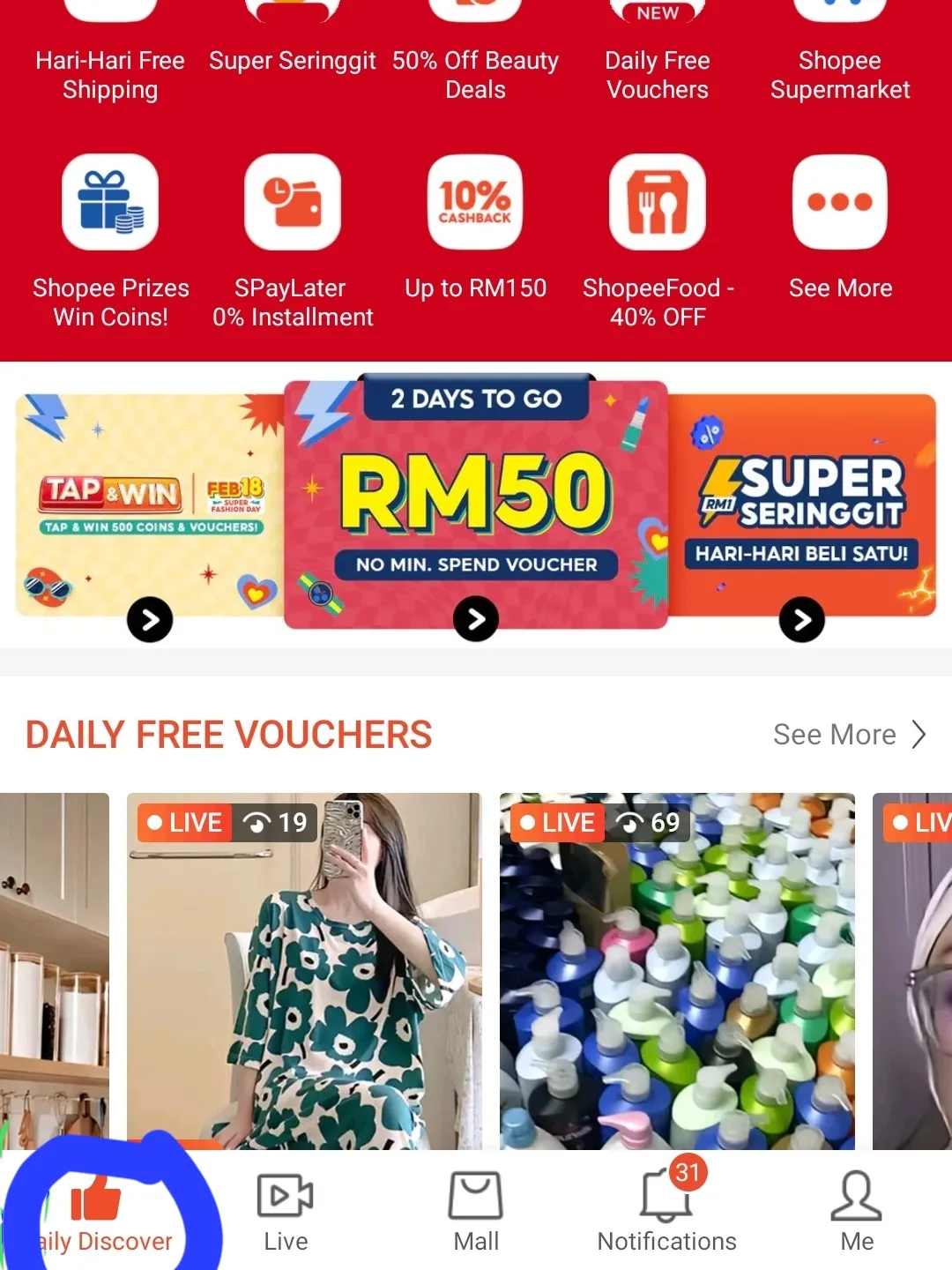
Task: Open the Notifications tab
Action: click(666, 1213)
